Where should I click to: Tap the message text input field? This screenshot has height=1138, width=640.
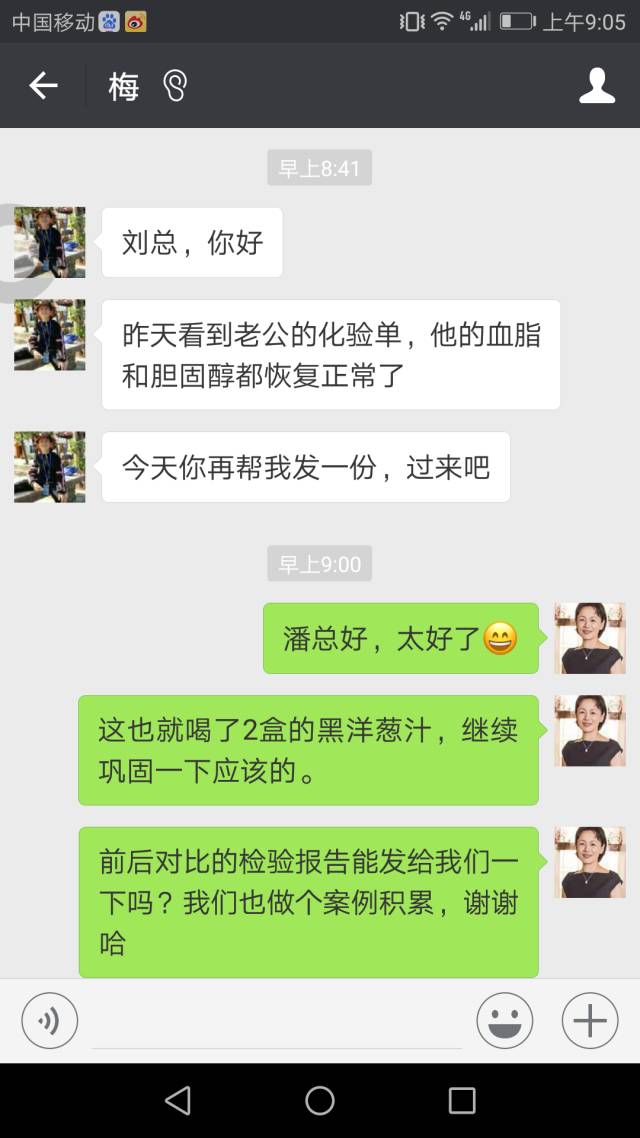click(x=276, y=1022)
